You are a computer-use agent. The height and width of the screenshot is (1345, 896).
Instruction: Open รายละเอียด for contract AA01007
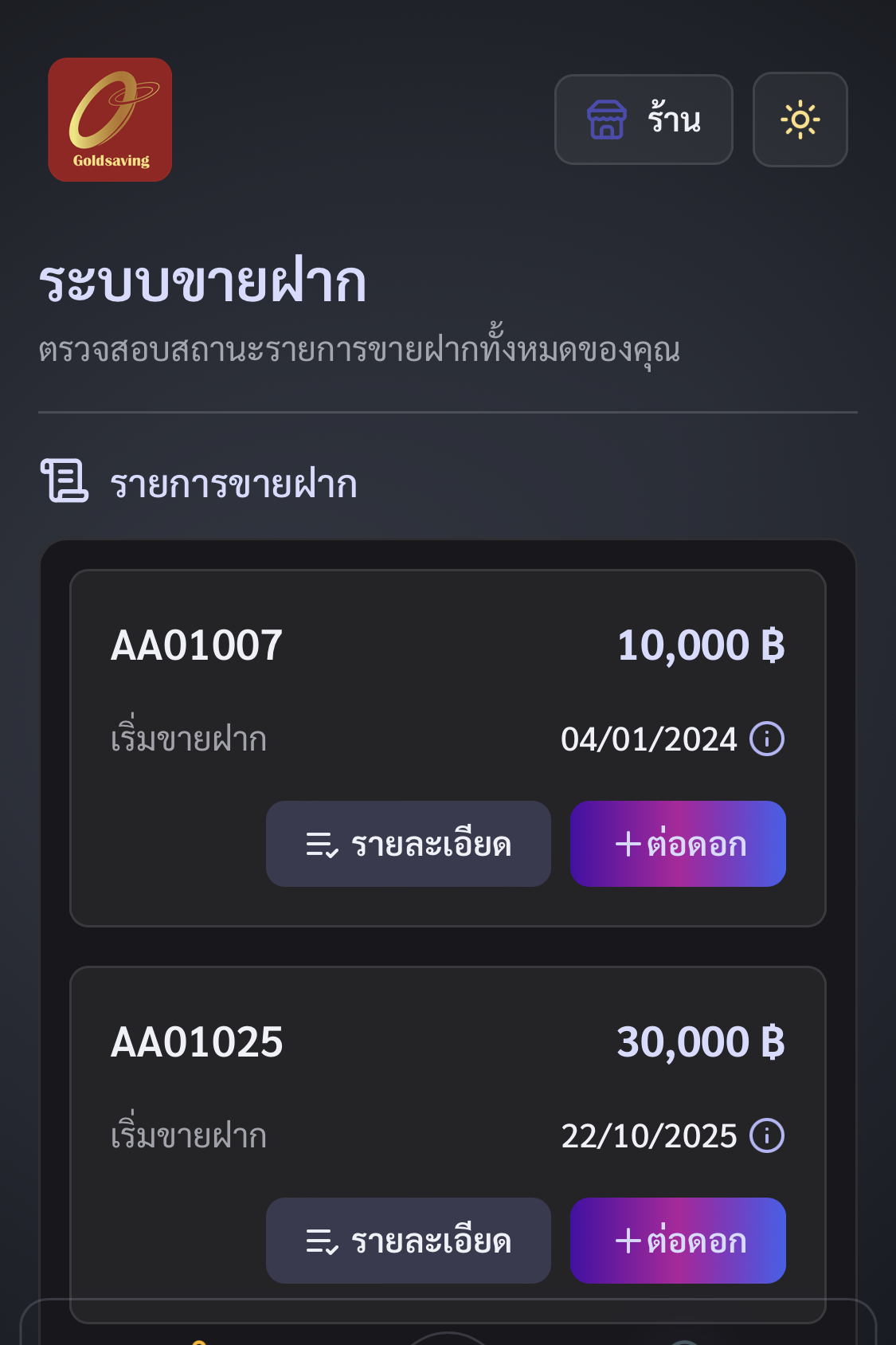point(408,844)
